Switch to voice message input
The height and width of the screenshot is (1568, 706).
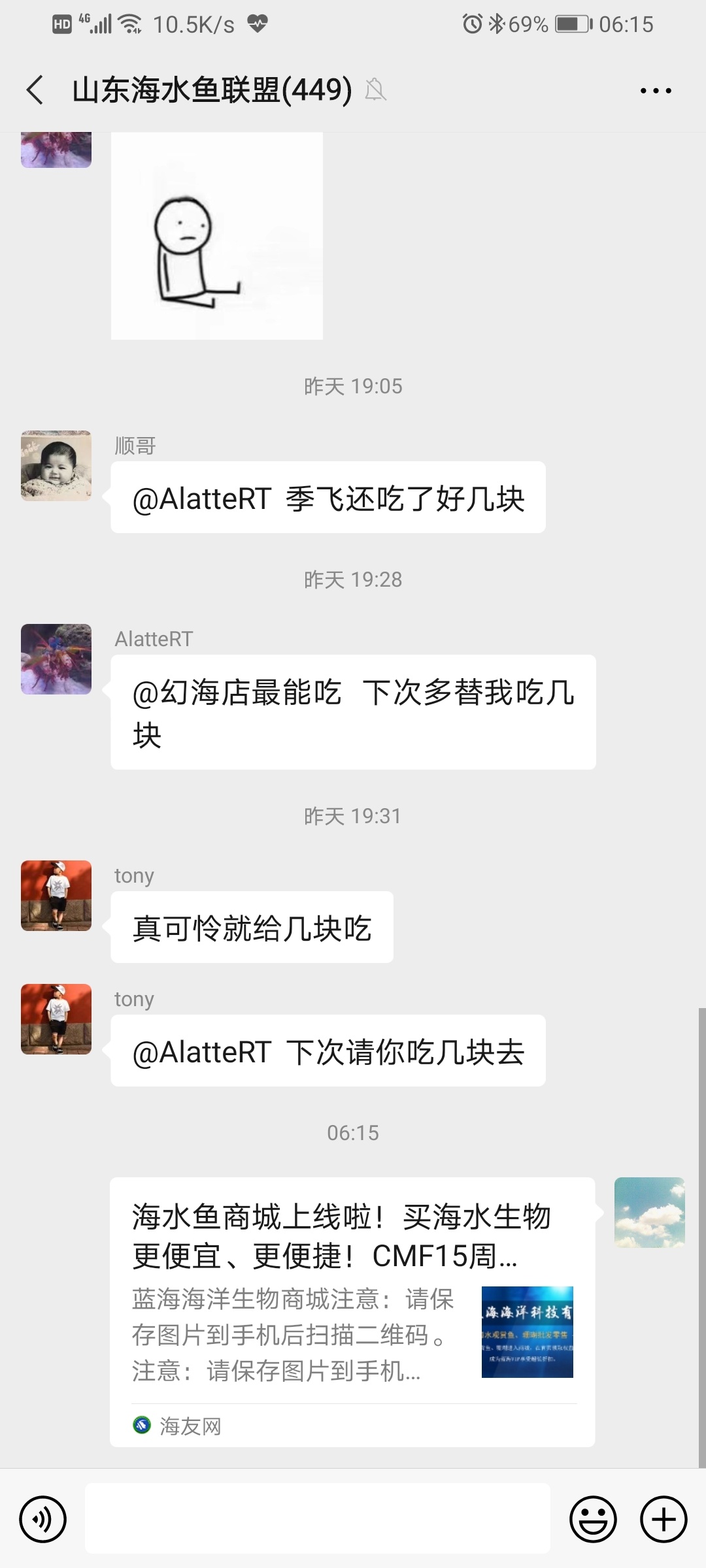pos(43,1519)
